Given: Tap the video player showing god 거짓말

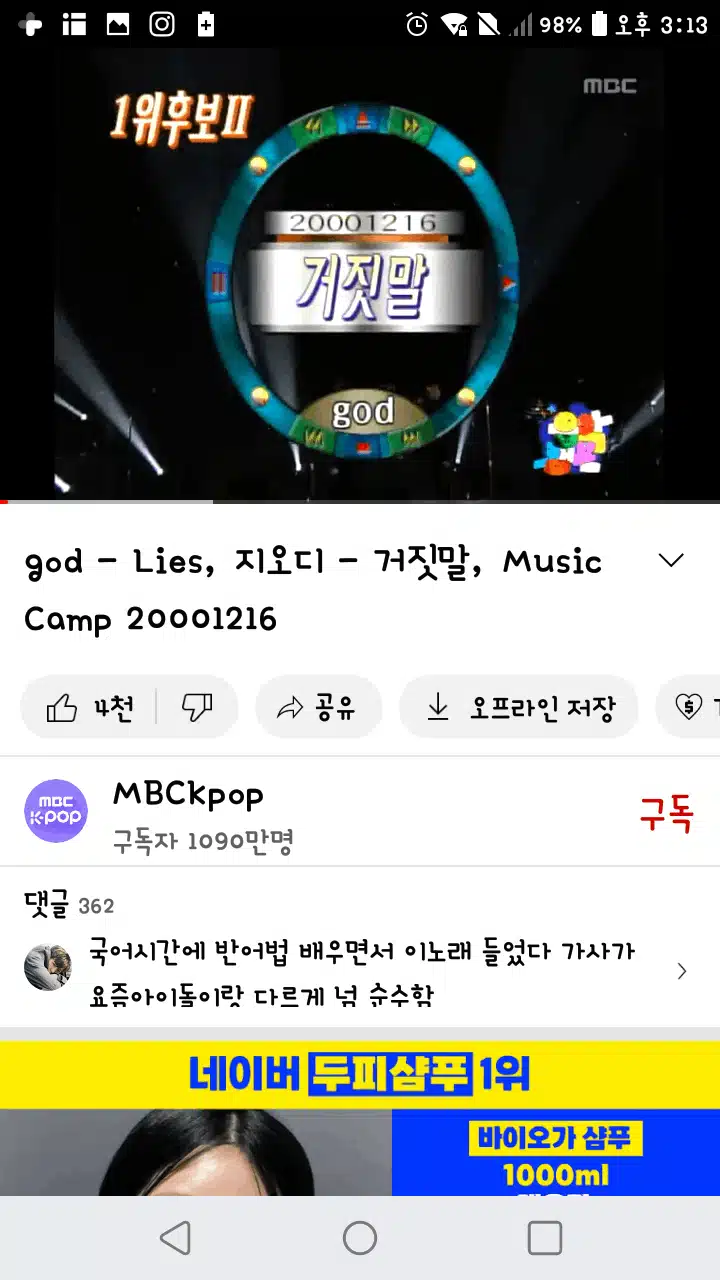Looking at the screenshot, I should pos(360,274).
